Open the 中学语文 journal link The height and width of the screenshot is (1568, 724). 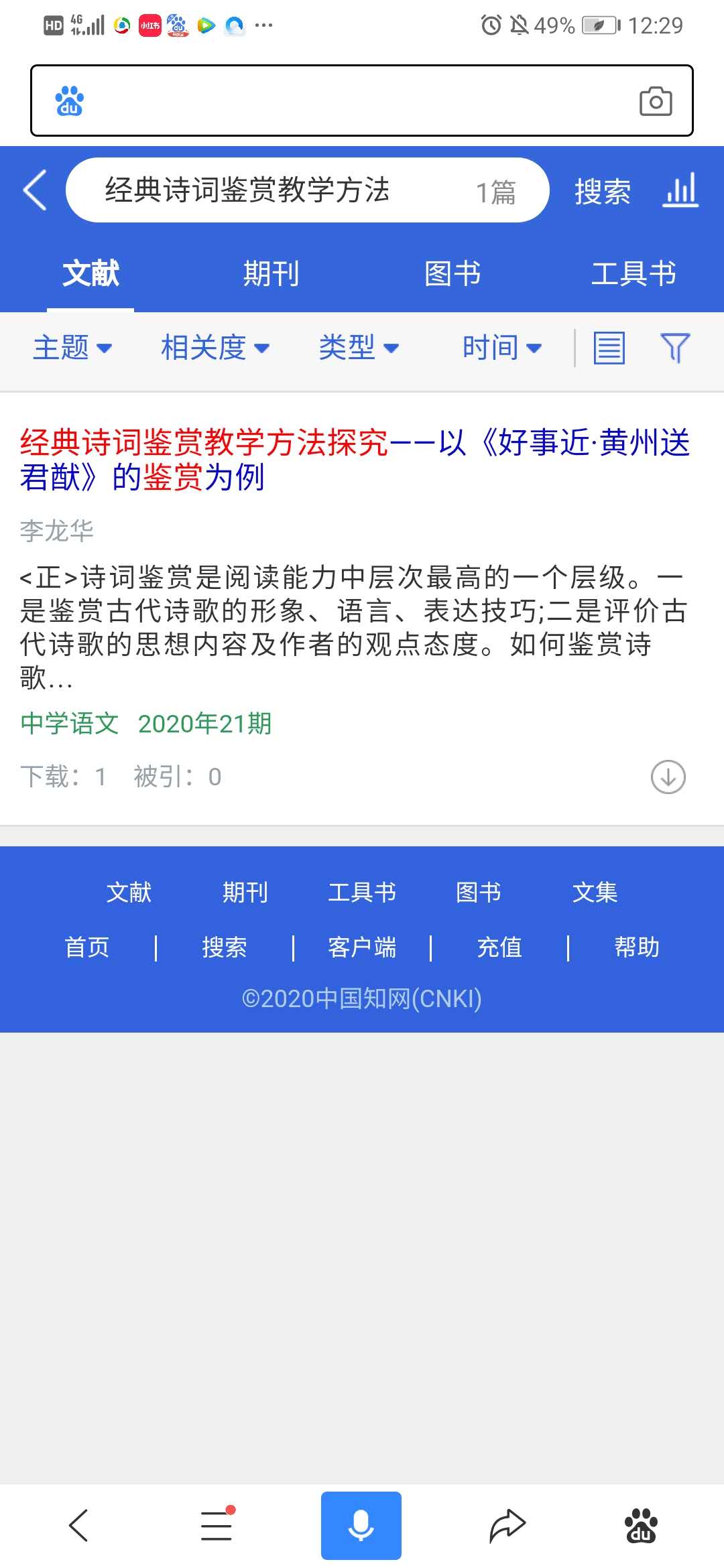coord(70,724)
